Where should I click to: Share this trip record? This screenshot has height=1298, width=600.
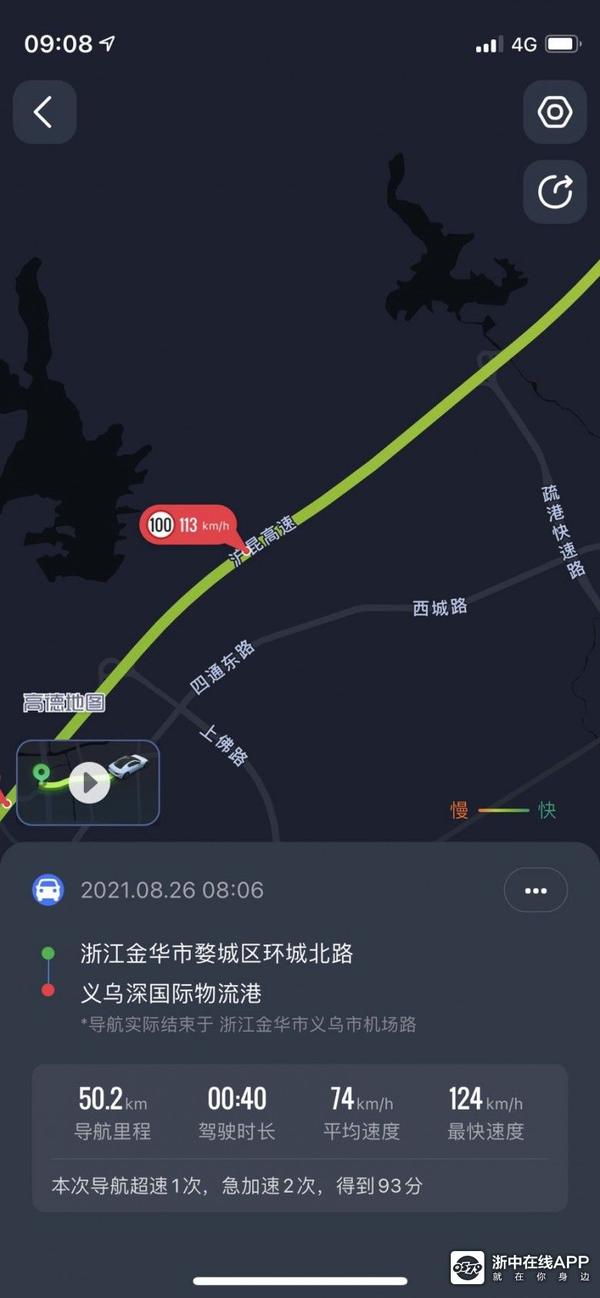pyautogui.click(x=554, y=191)
